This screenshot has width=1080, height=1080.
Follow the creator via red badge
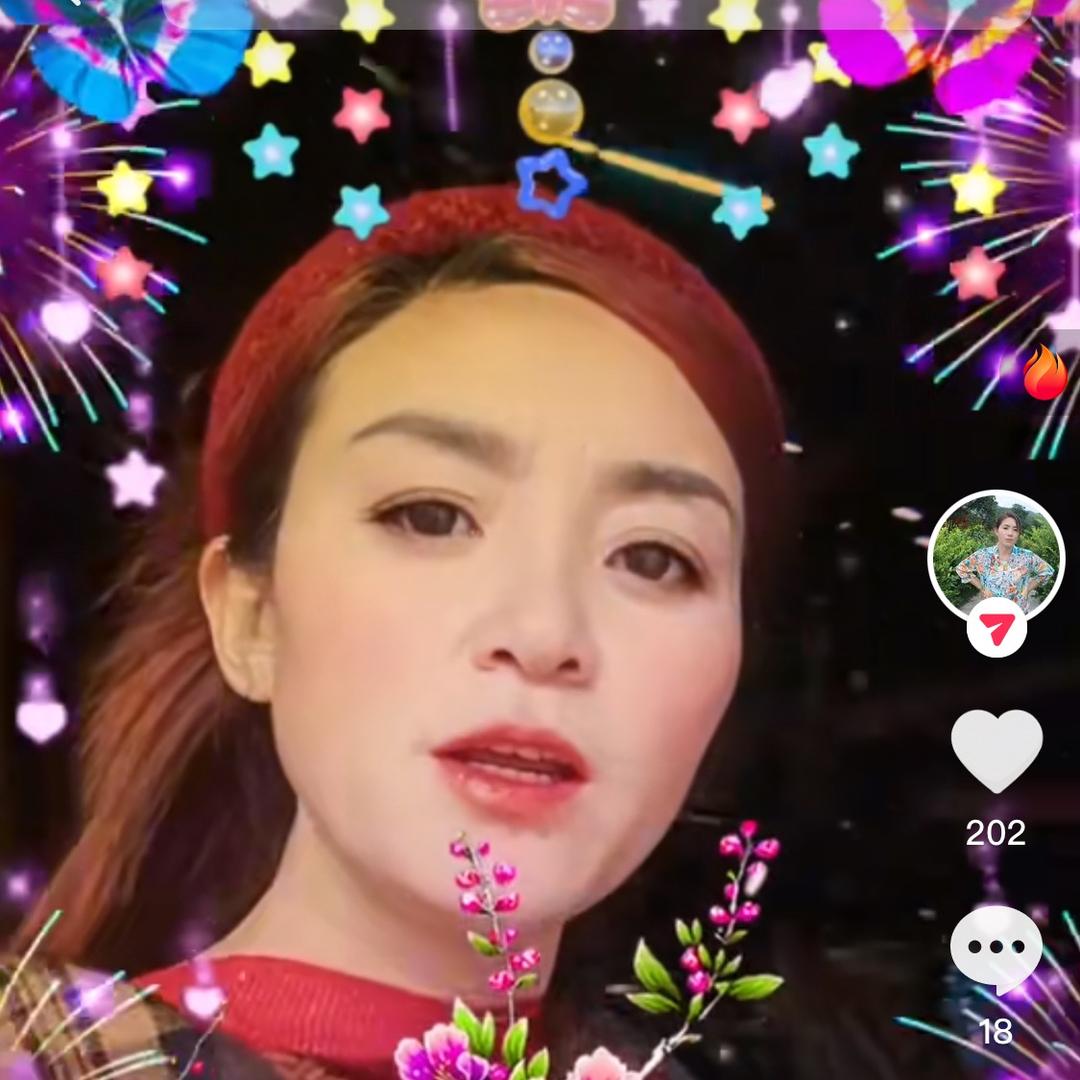996,629
